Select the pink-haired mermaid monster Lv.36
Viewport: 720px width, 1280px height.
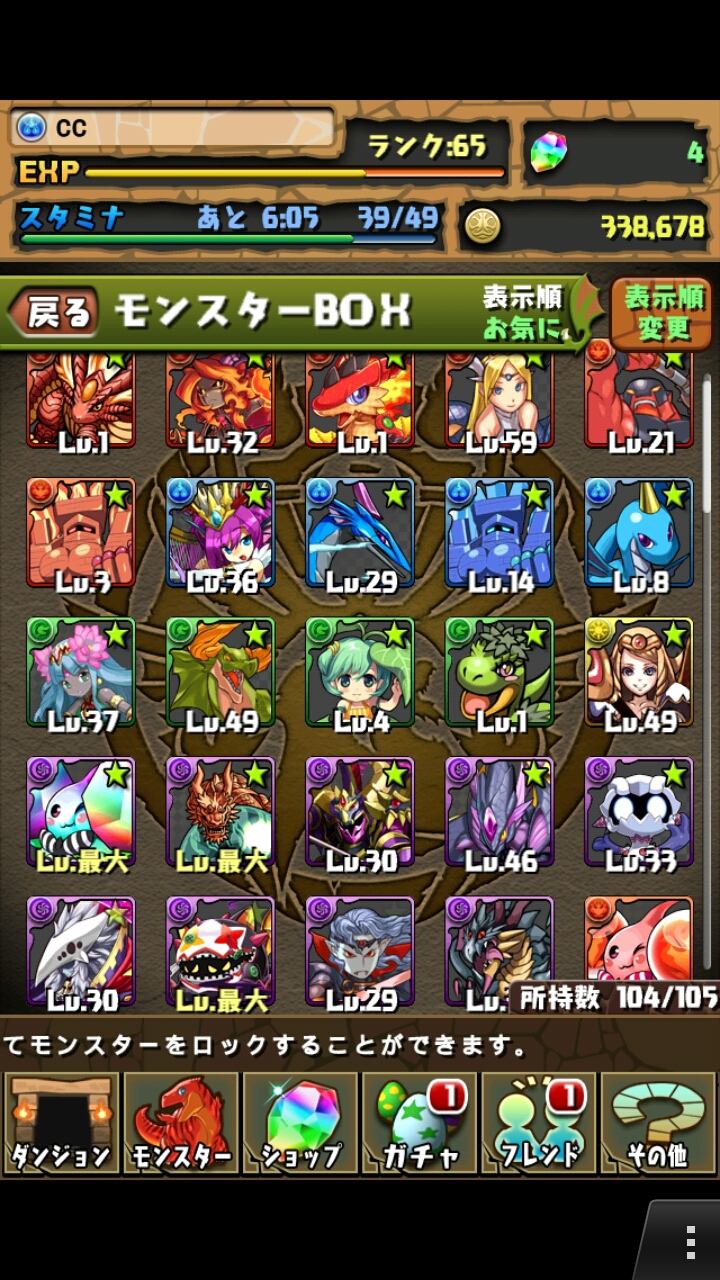click(x=220, y=534)
